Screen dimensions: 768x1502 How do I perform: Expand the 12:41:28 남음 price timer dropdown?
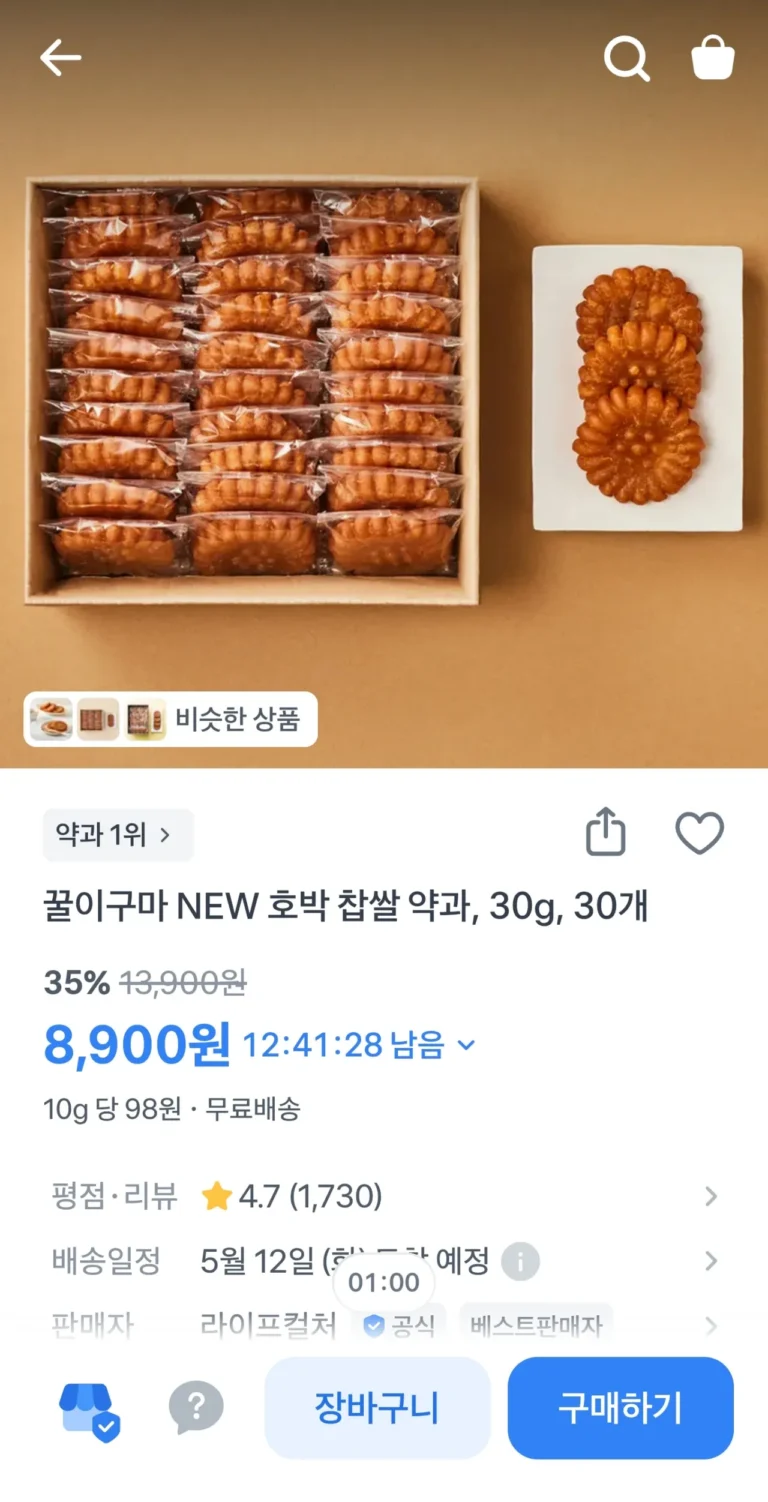[360, 1046]
